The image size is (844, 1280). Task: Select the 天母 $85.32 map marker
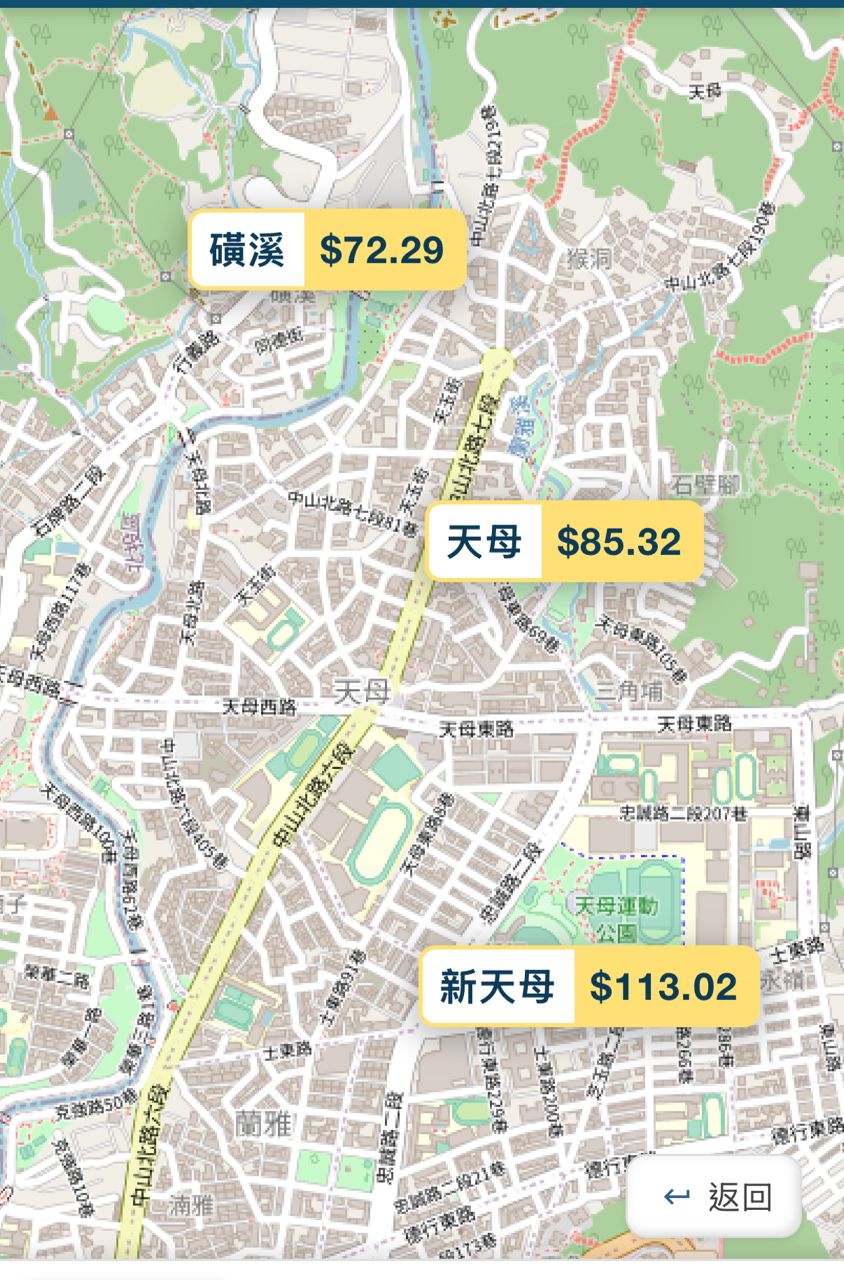(x=565, y=542)
